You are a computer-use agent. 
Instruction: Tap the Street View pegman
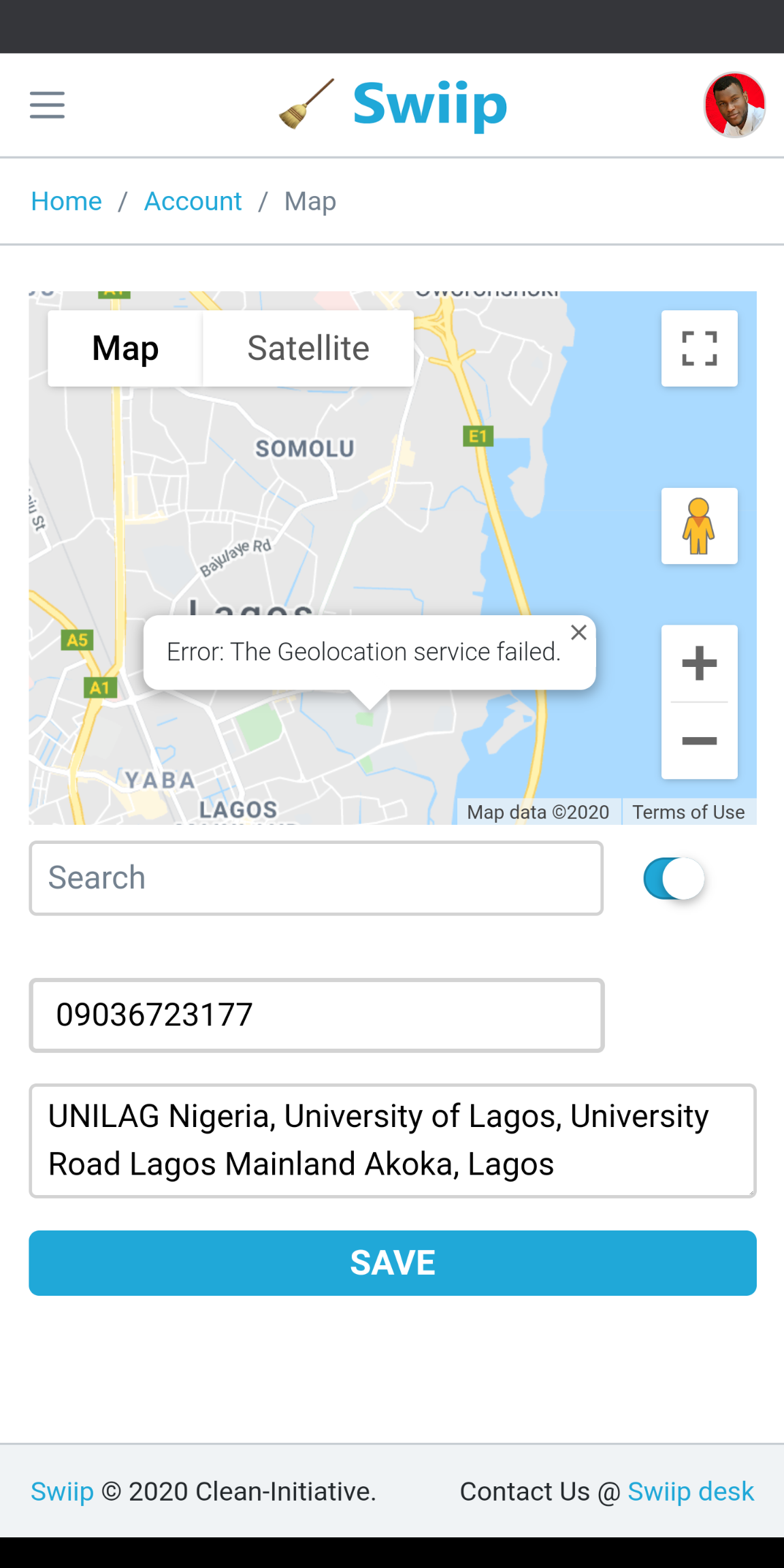[x=699, y=526]
